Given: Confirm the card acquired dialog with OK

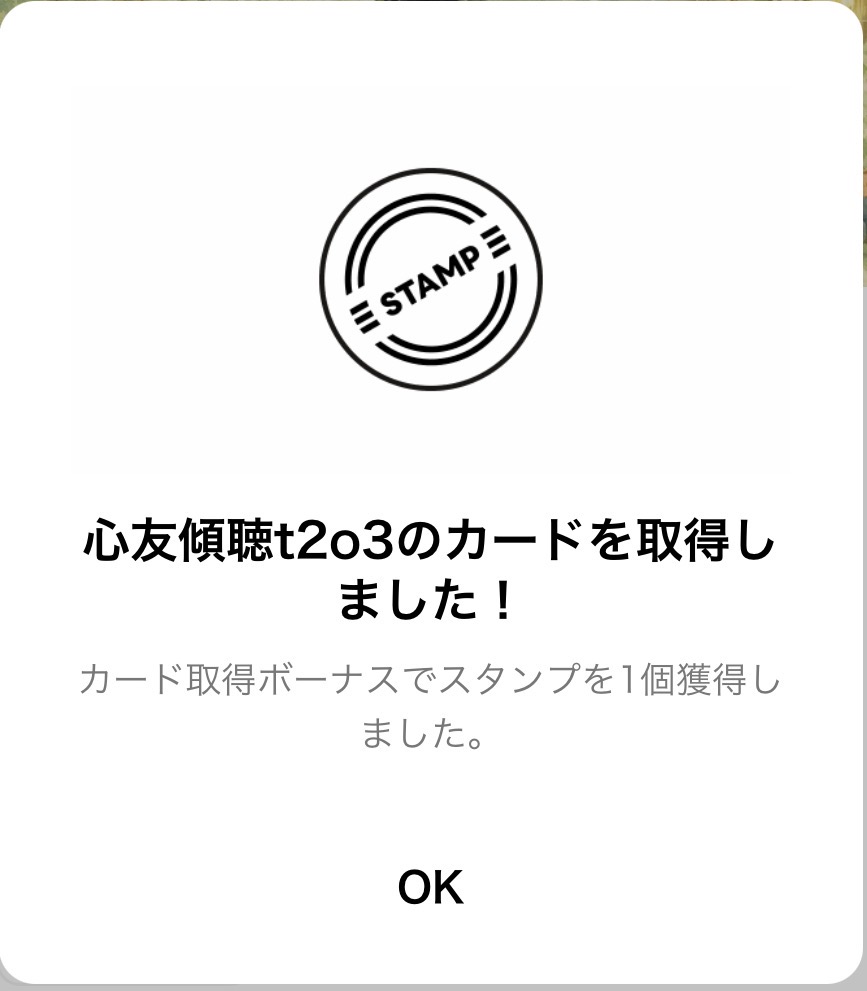Looking at the screenshot, I should (431, 887).
